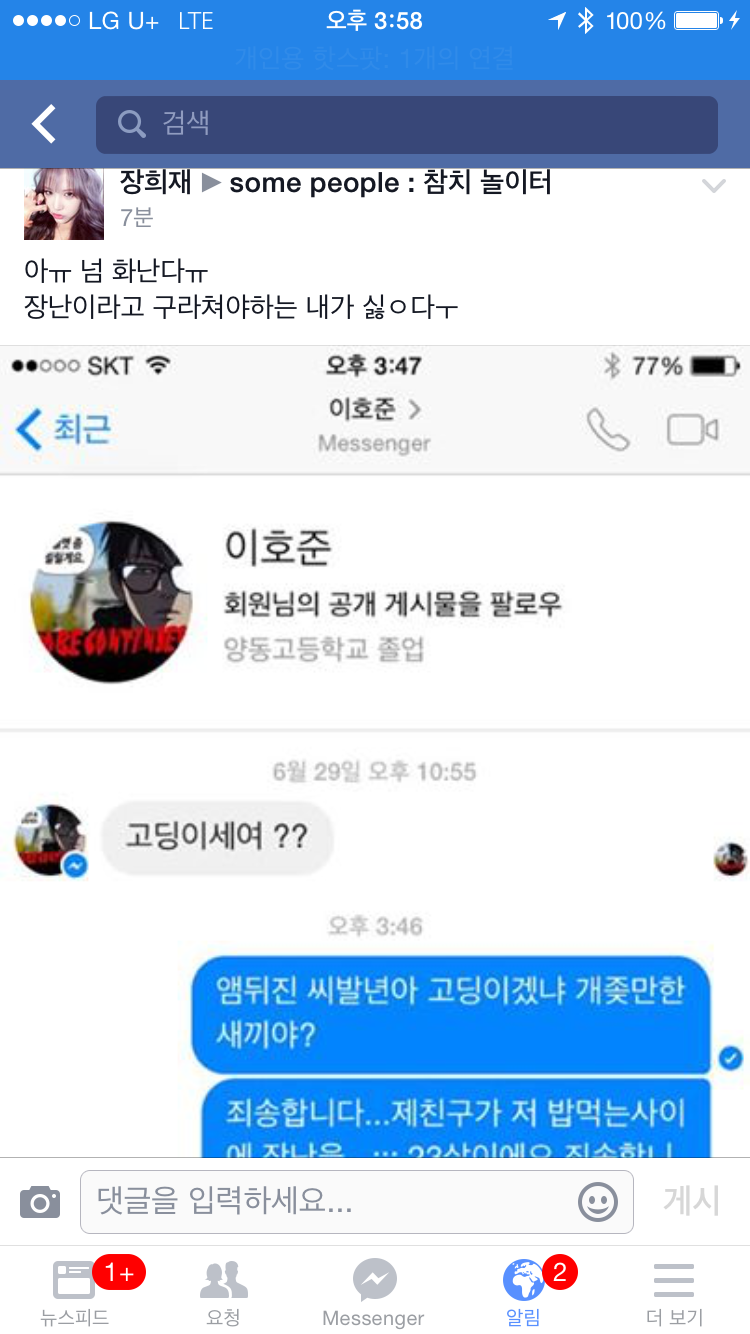This screenshot has width=750, height=1334.
Task: Open the emoji sticker picker
Action: pyautogui.click(x=598, y=1201)
